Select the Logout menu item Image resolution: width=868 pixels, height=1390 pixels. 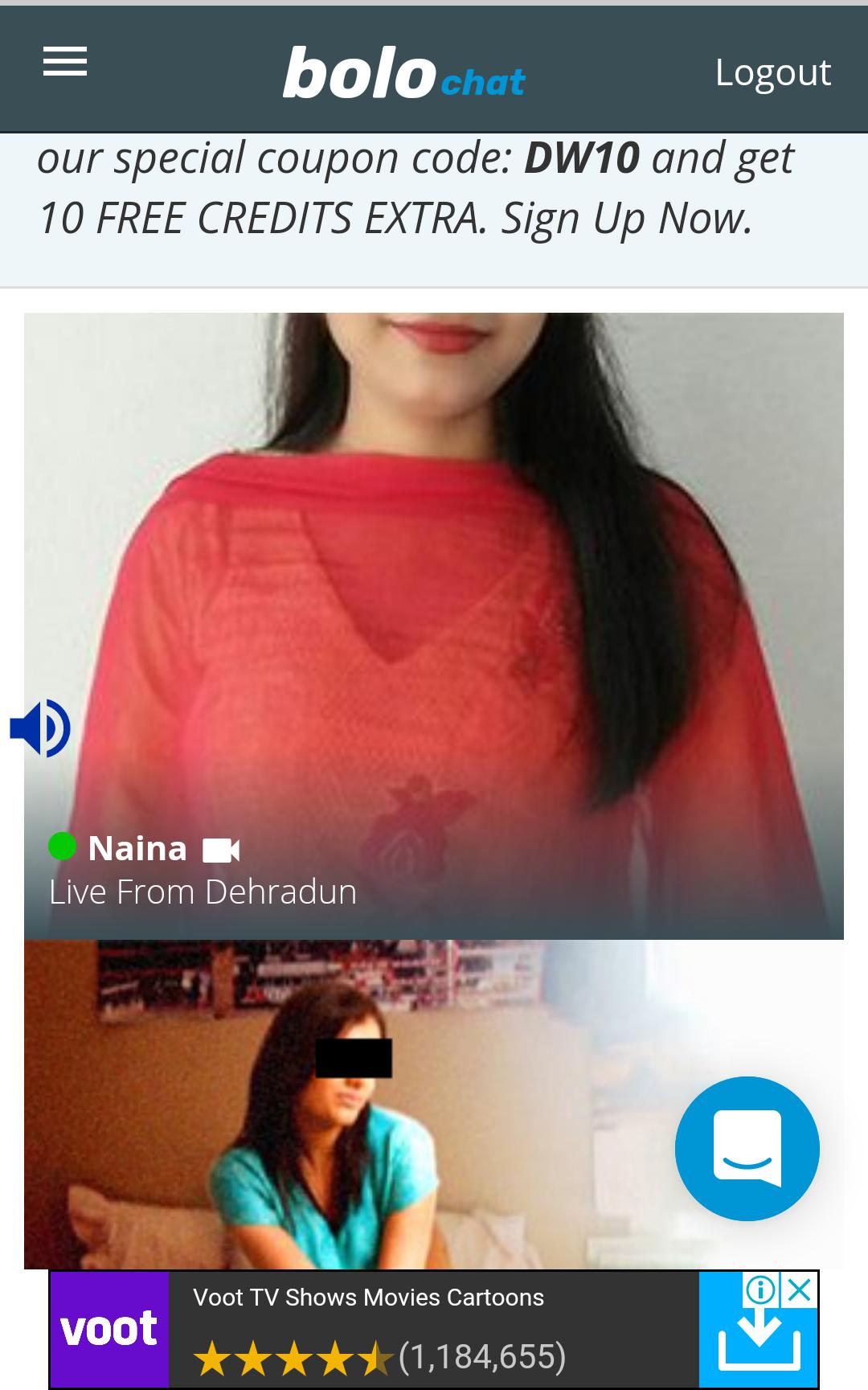(x=772, y=72)
